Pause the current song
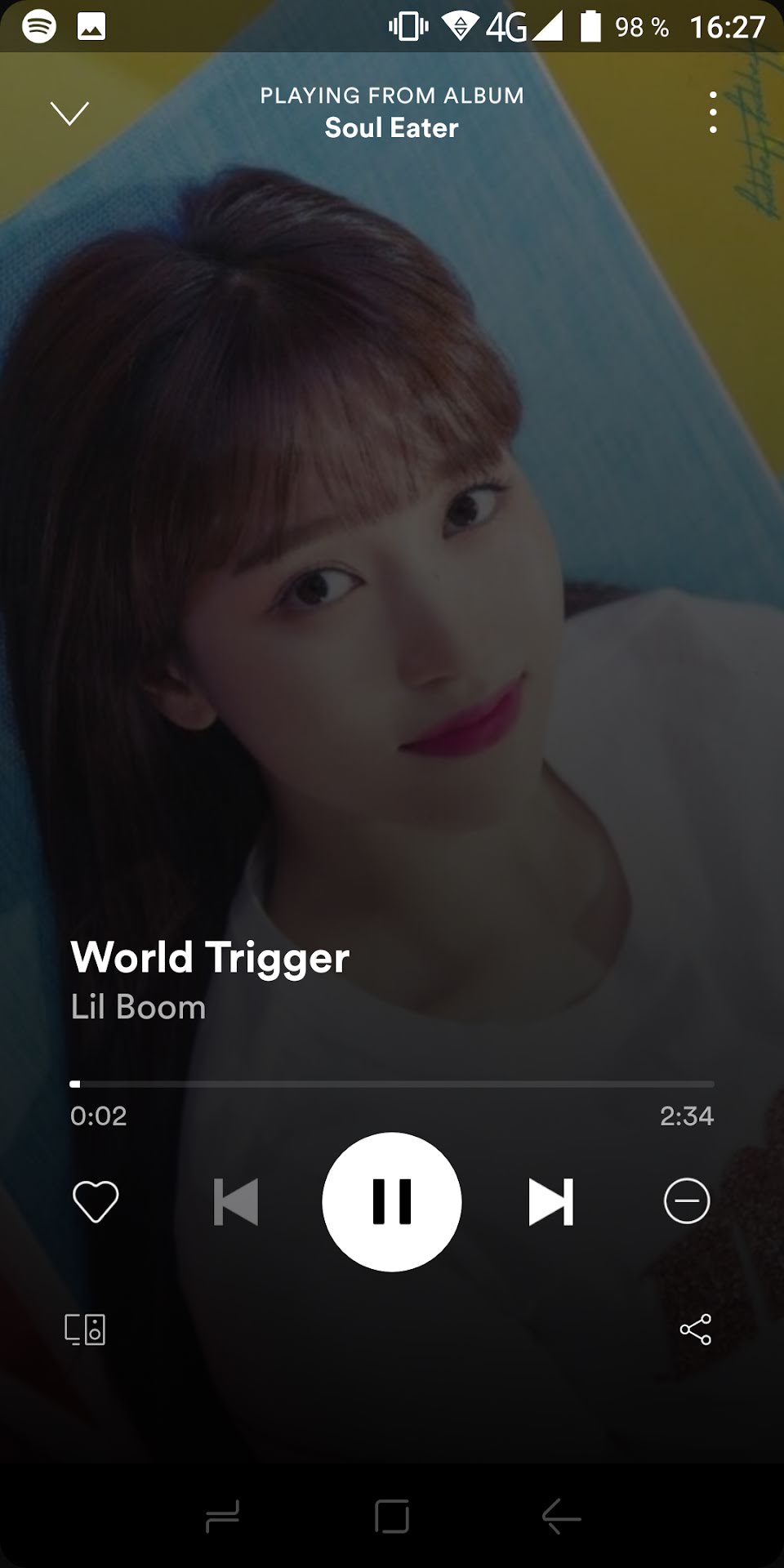 click(x=392, y=1201)
